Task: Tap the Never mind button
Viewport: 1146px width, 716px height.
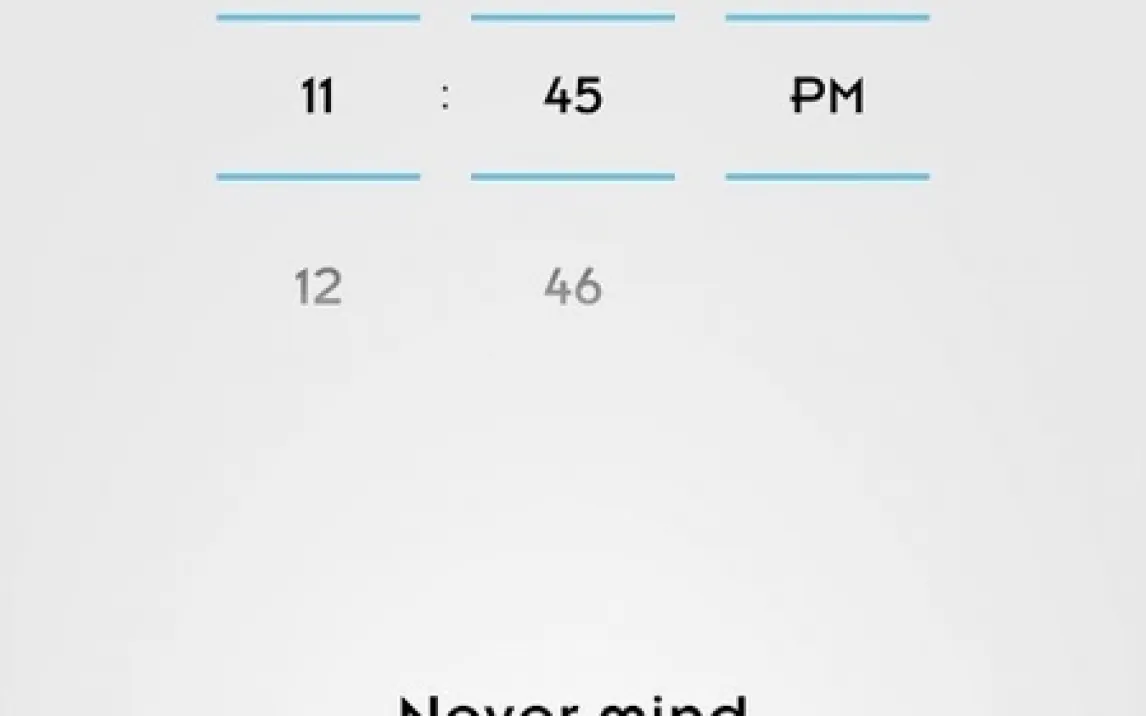Action: (573, 704)
